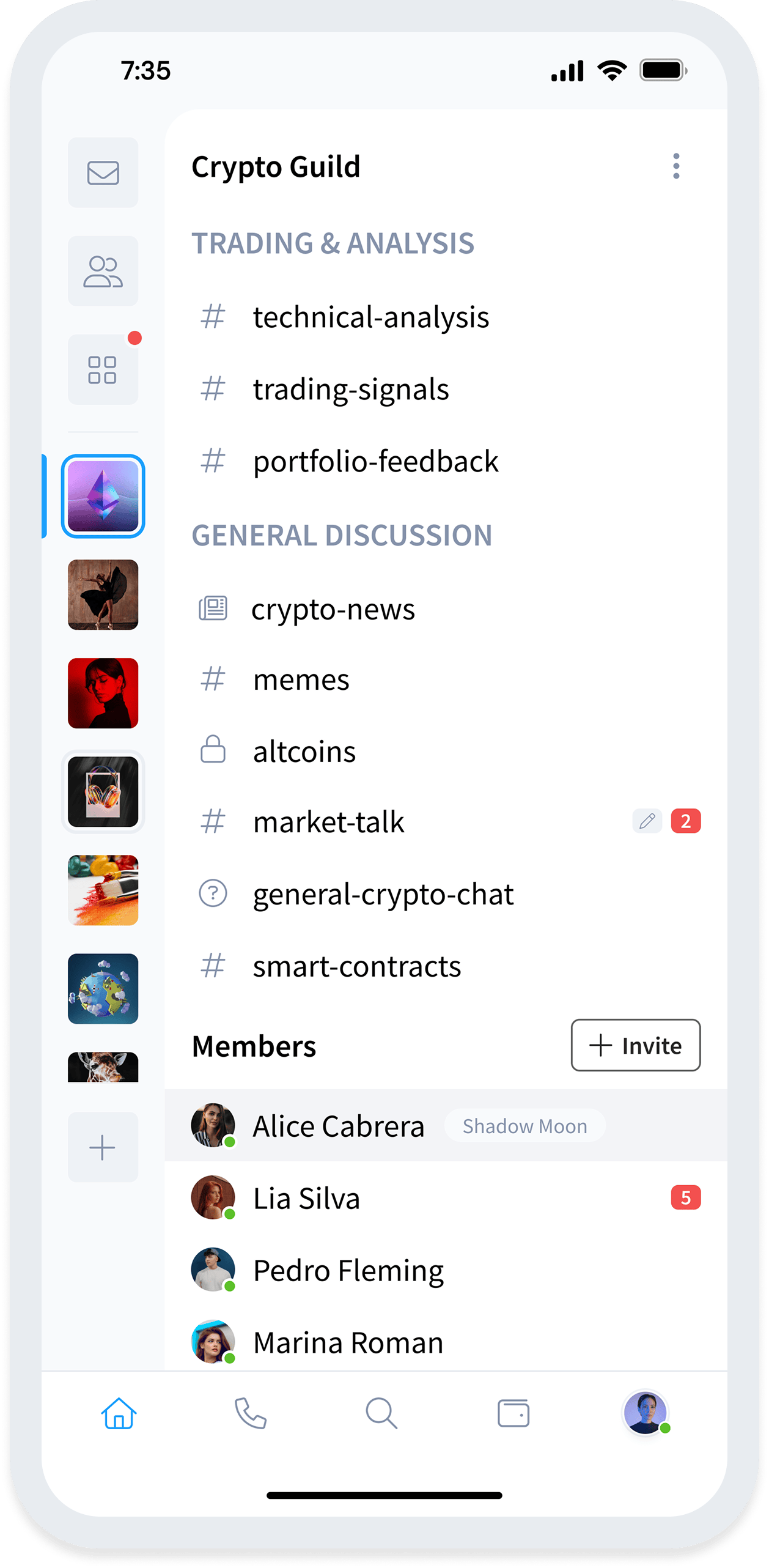Viewport: 769px width, 1568px height.
Task: Open the messages envelope icon
Action: (x=103, y=172)
